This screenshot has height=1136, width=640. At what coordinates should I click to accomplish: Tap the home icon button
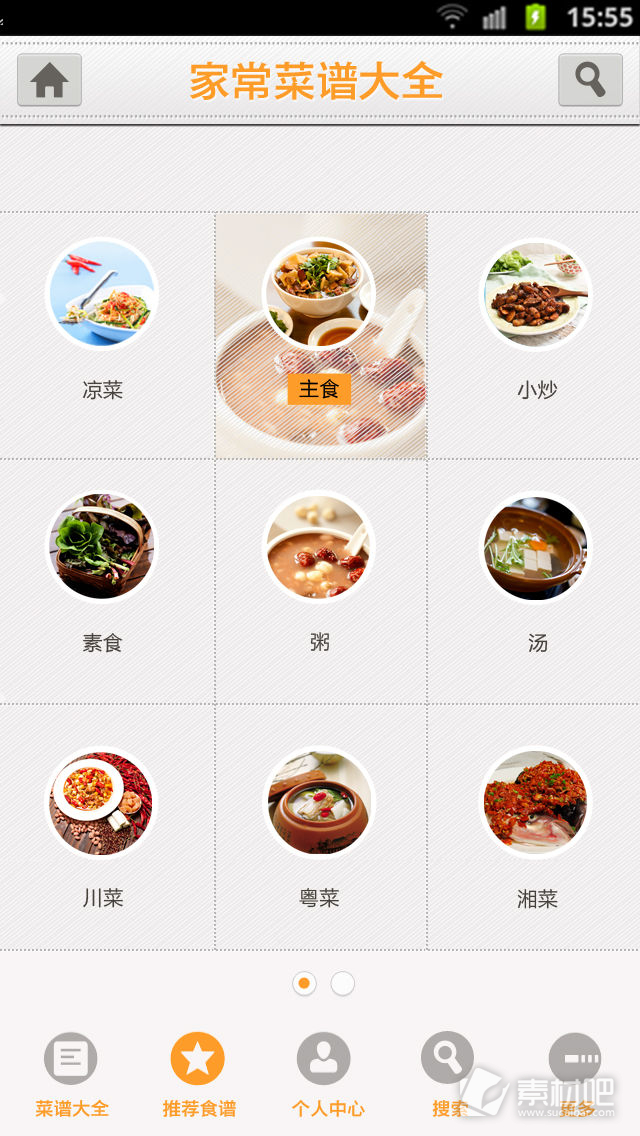(49, 80)
